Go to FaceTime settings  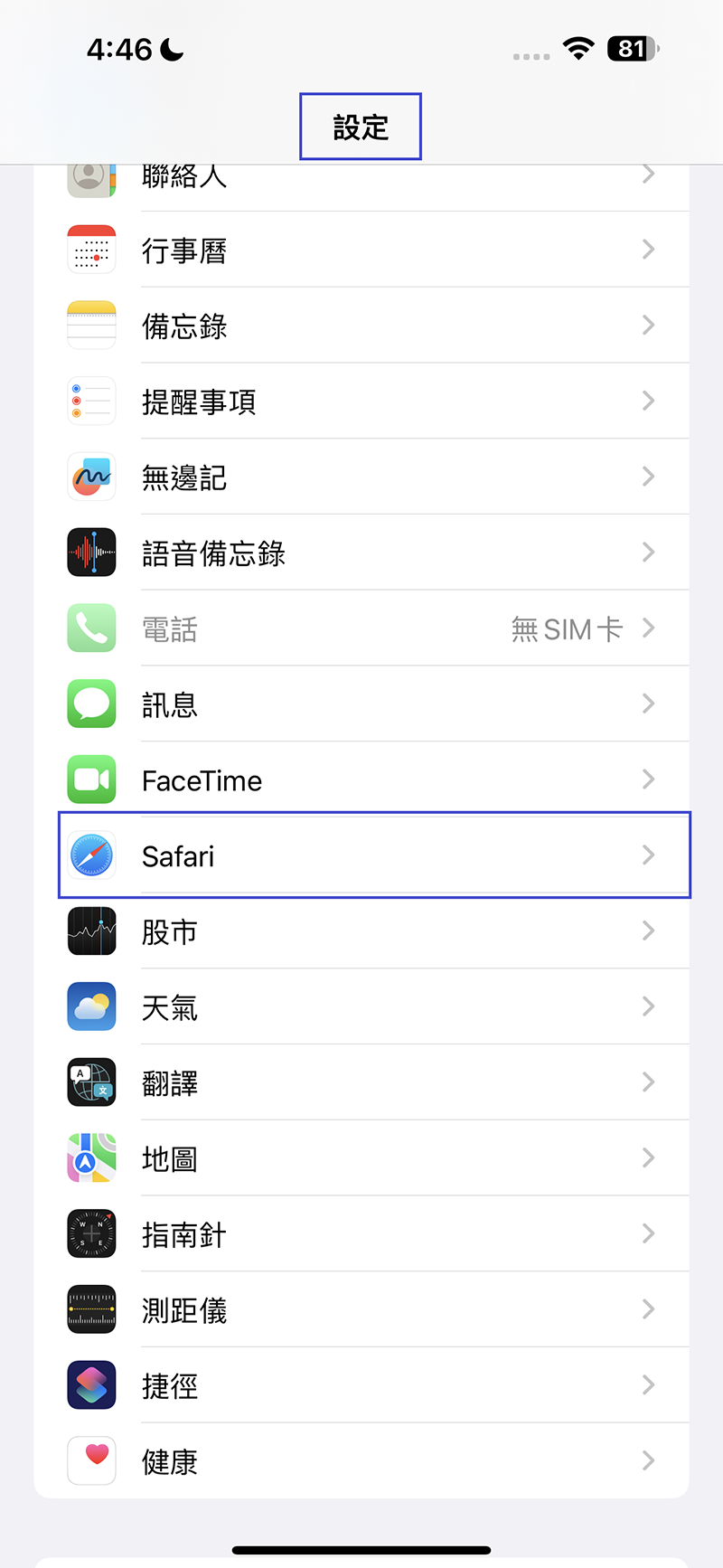pyautogui.click(x=361, y=780)
